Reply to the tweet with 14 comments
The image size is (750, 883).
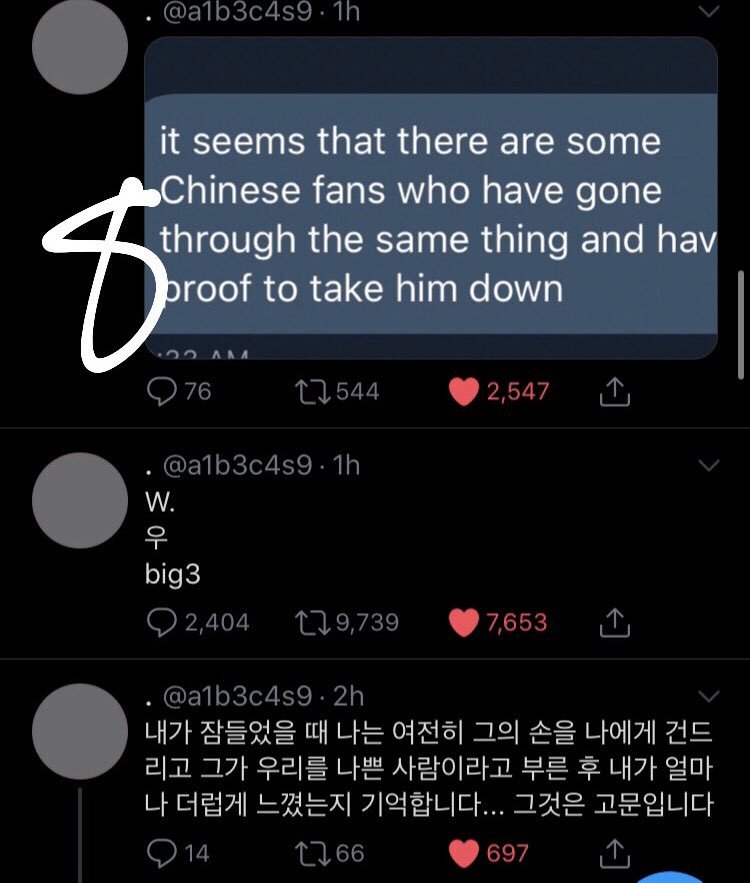pos(162,853)
